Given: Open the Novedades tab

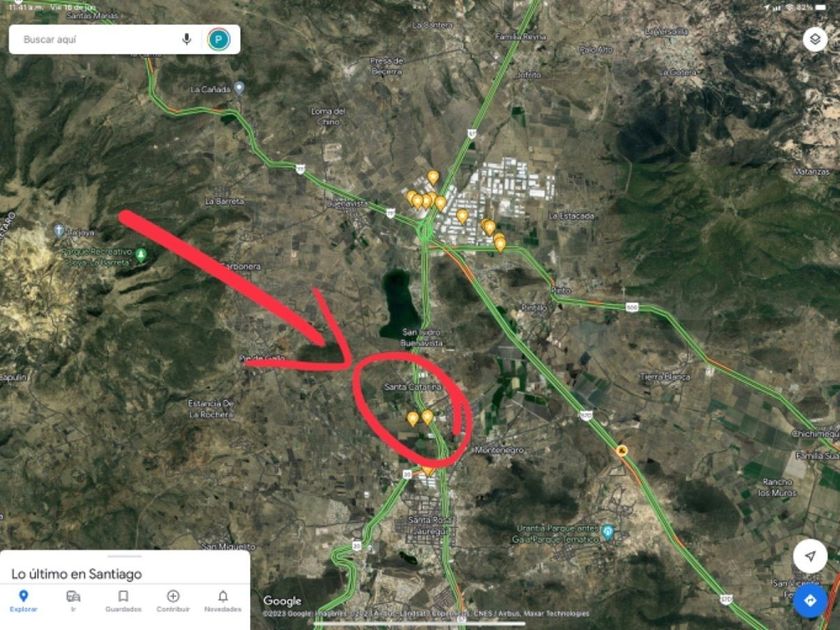Looking at the screenshot, I should [223, 601].
